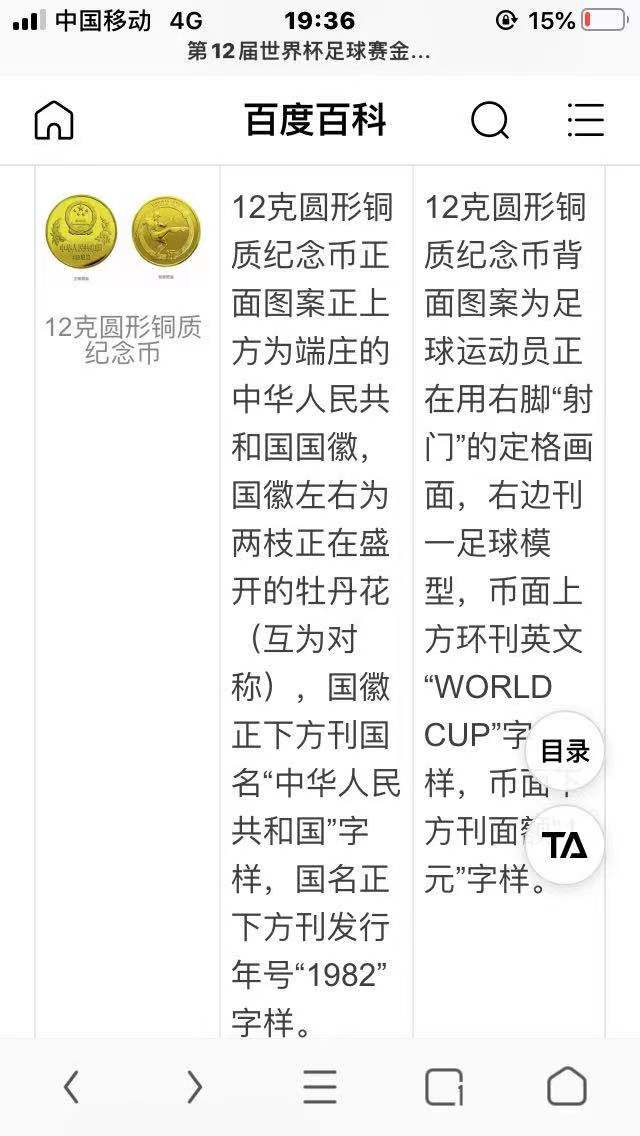Go forward to the next page
This screenshot has height=1136, width=640.
coord(195,1087)
